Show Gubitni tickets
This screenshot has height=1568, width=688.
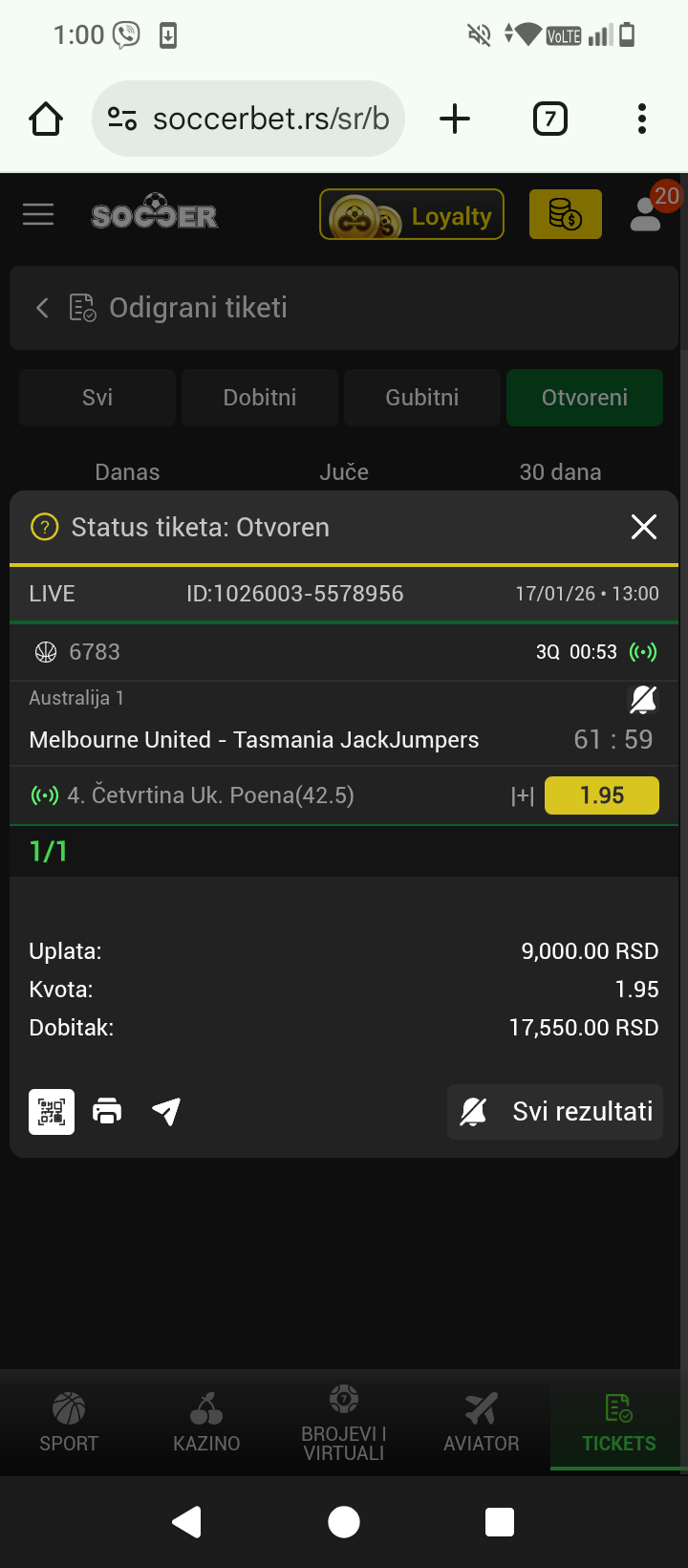422,398
